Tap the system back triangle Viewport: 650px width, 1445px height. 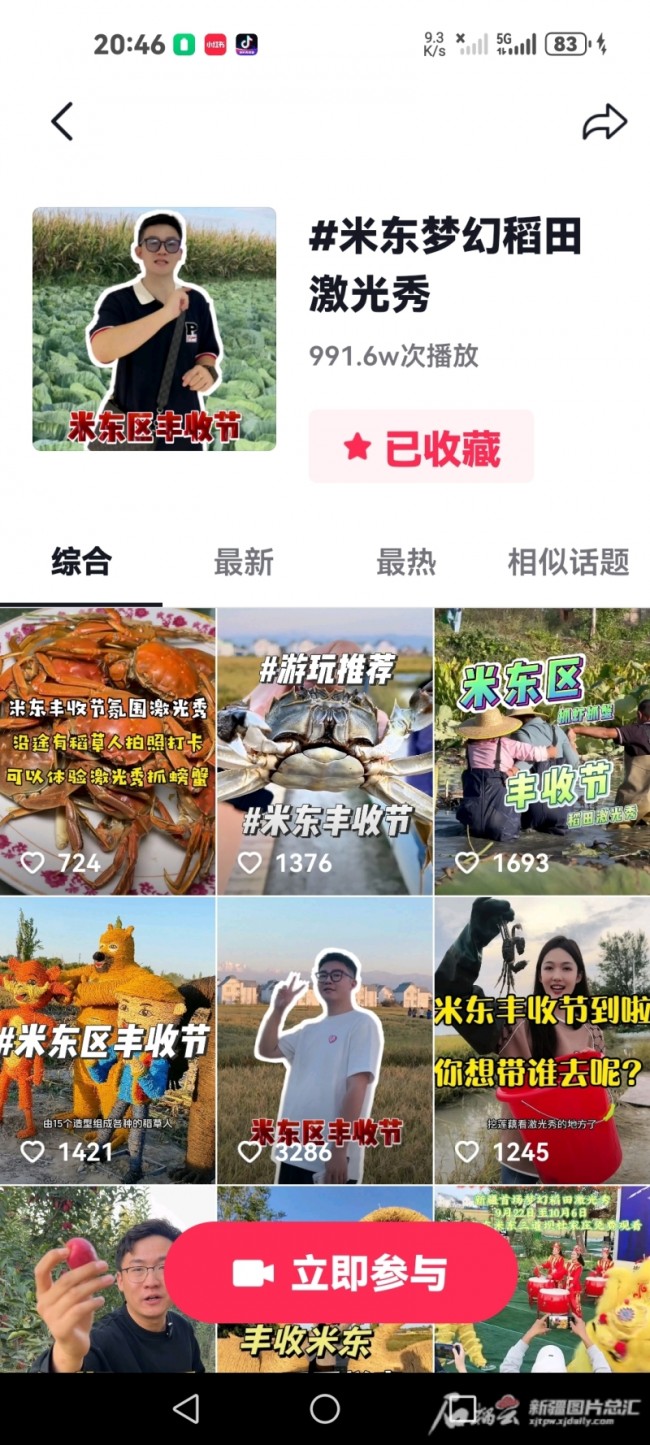coord(186,1408)
